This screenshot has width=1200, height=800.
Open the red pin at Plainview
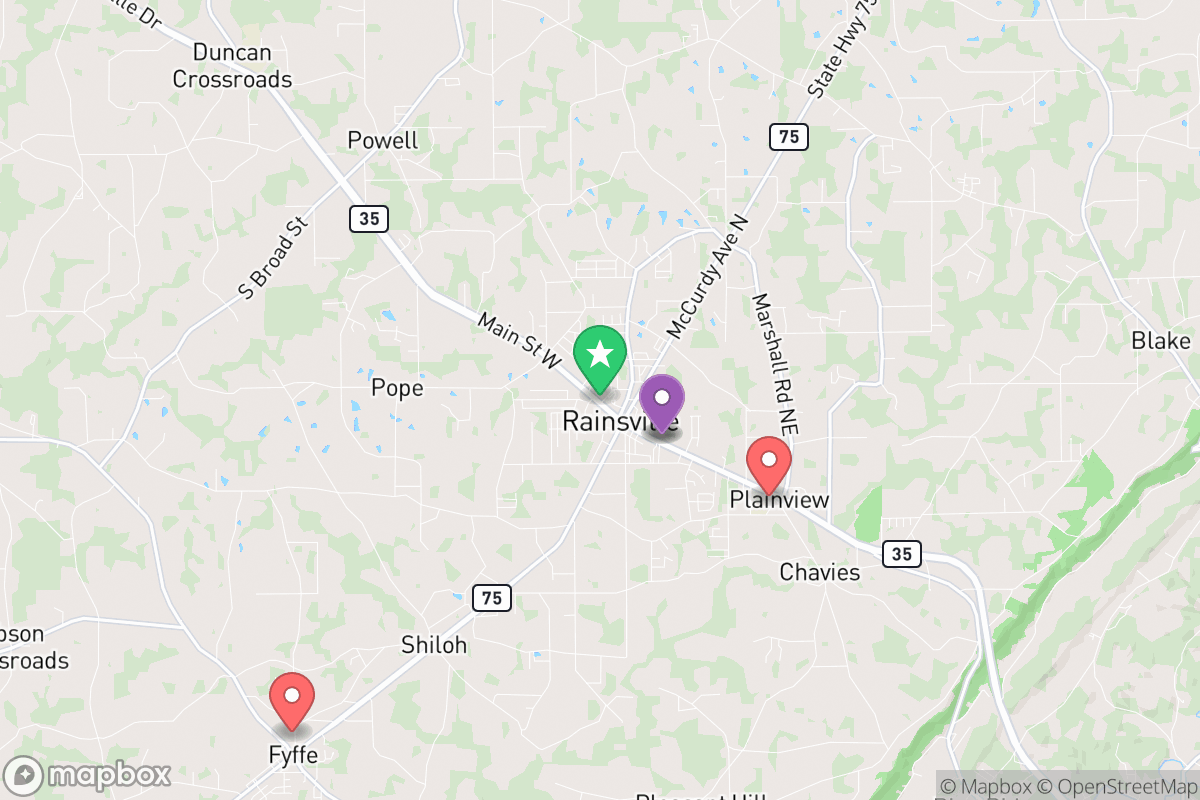pyautogui.click(x=770, y=463)
